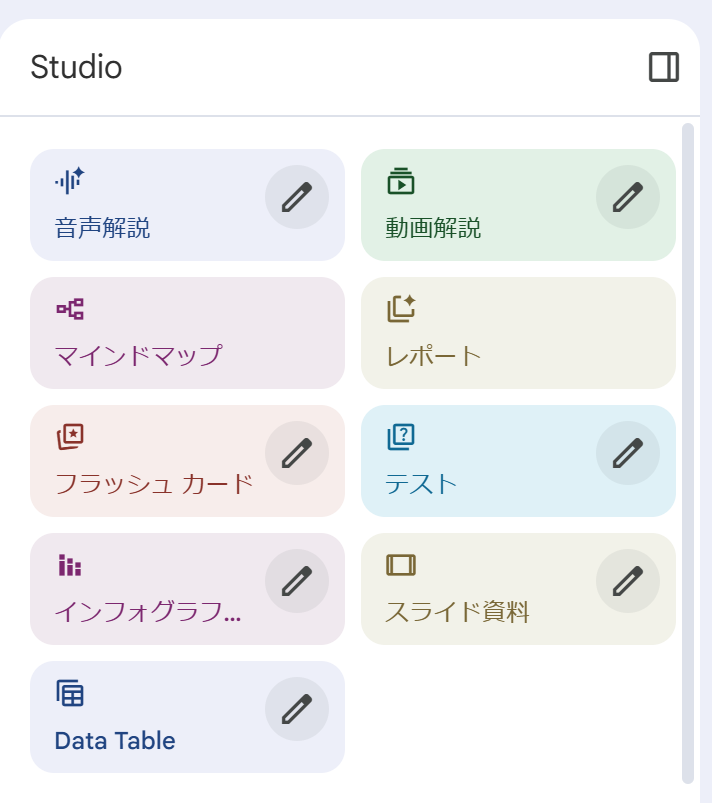
Task: Customize the インフォグラフ… card via pencil
Action: (x=297, y=581)
